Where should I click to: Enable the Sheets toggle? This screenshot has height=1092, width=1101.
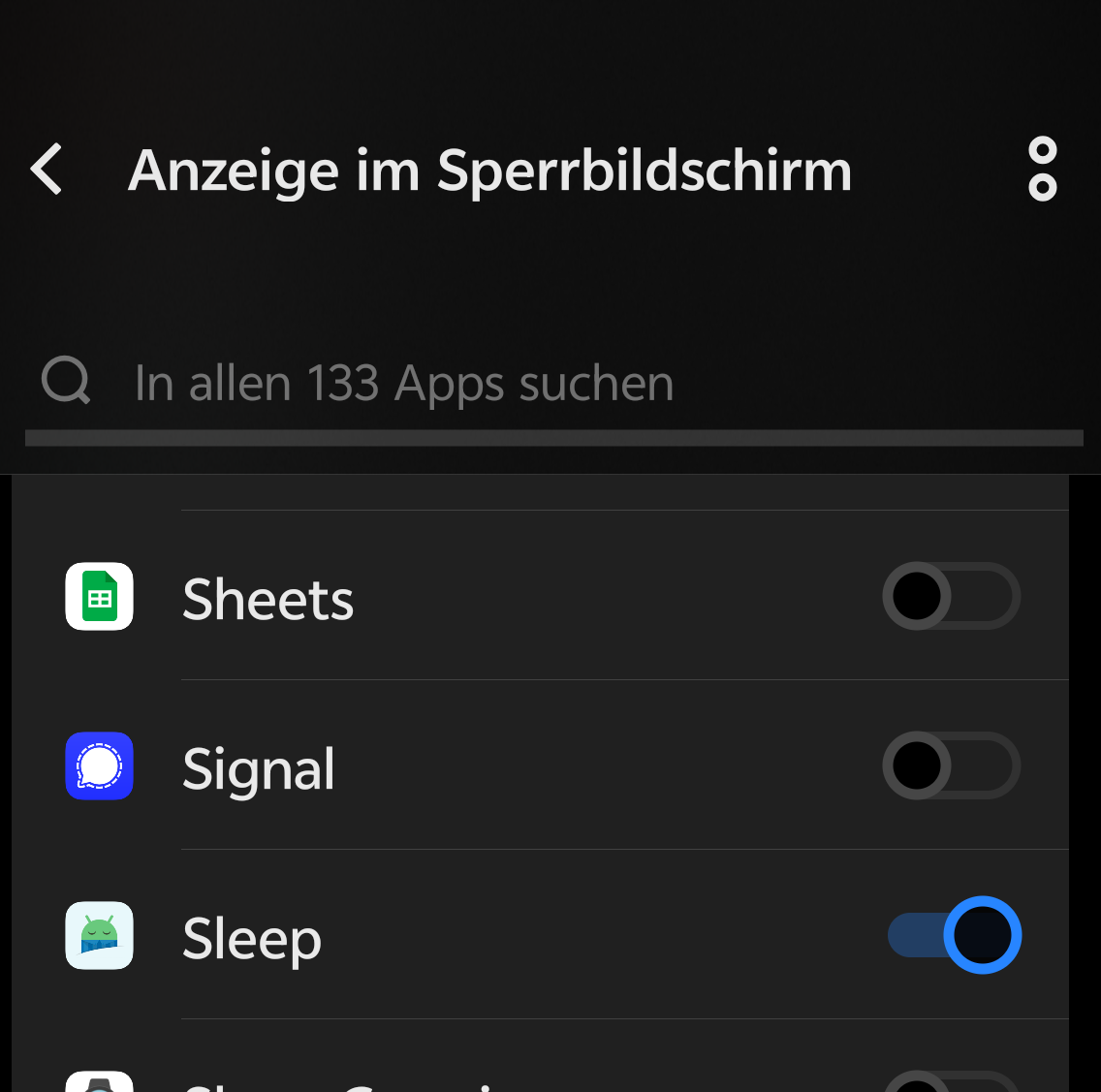coord(951,596)
